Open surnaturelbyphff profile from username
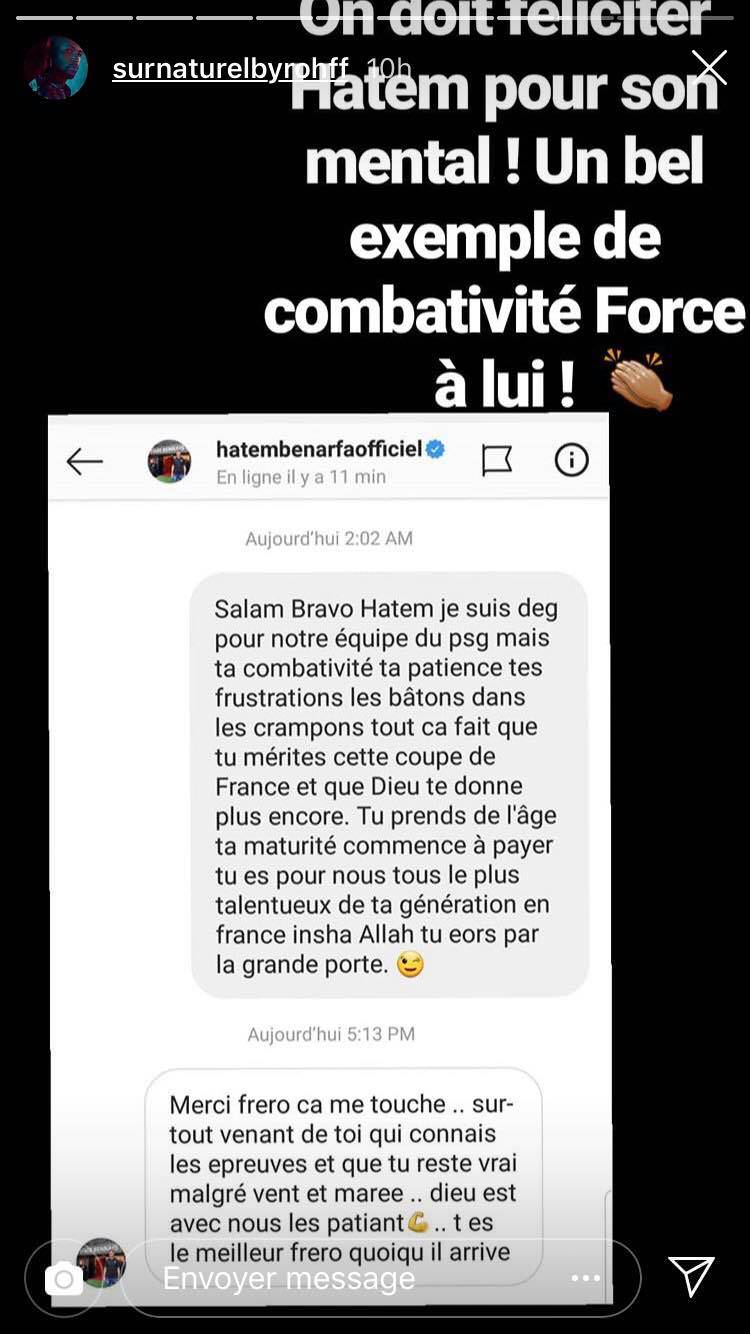The image size is (750, 1334). click(231, 68)
